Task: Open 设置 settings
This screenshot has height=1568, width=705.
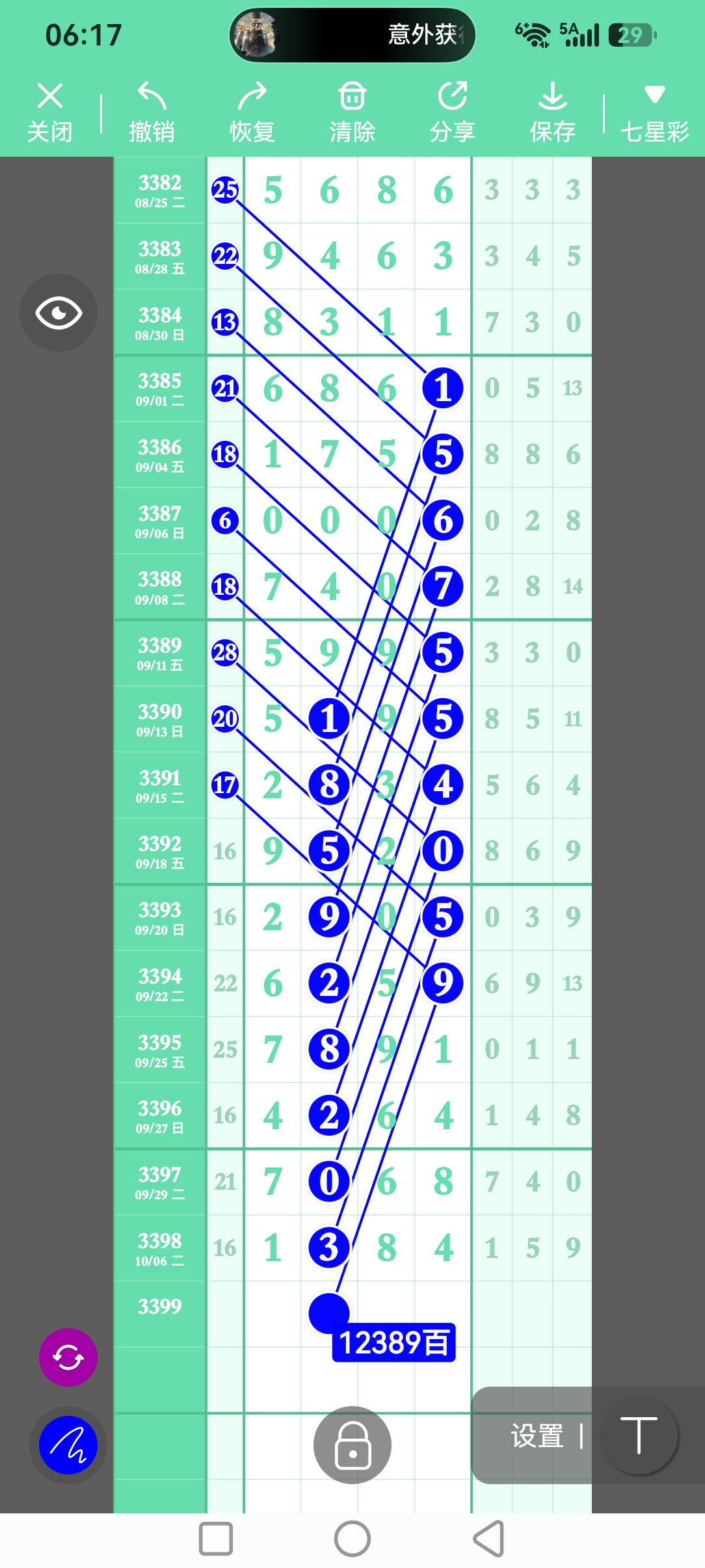Action: click(537, 1436)
